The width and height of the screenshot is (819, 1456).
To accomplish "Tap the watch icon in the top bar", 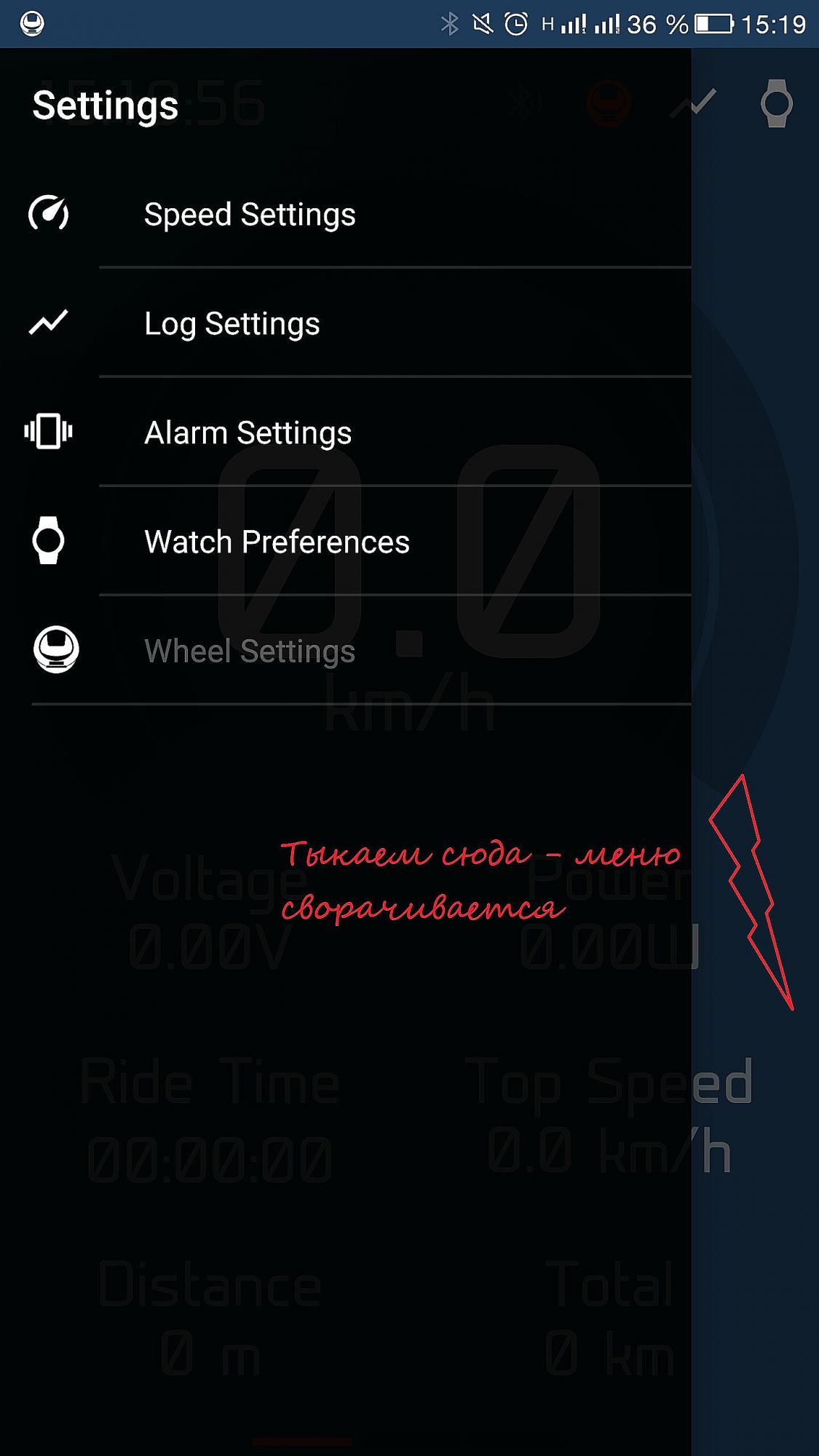I will pos(776,104).
